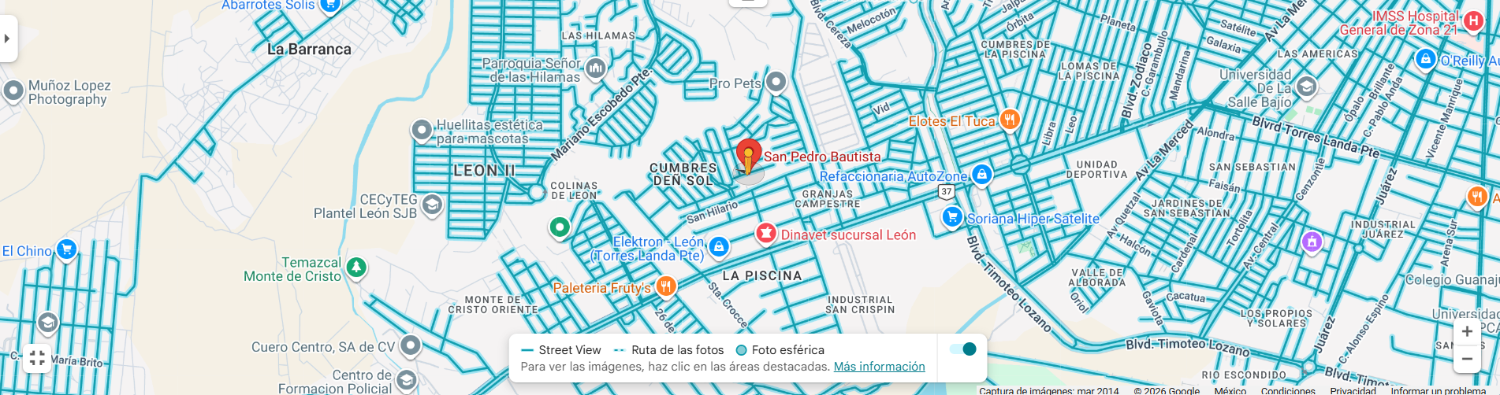Open the Refaccionaria AutoZone marker
This screenshot has height=395, width=1500.
pyautogui.click(x=982, y=175)
